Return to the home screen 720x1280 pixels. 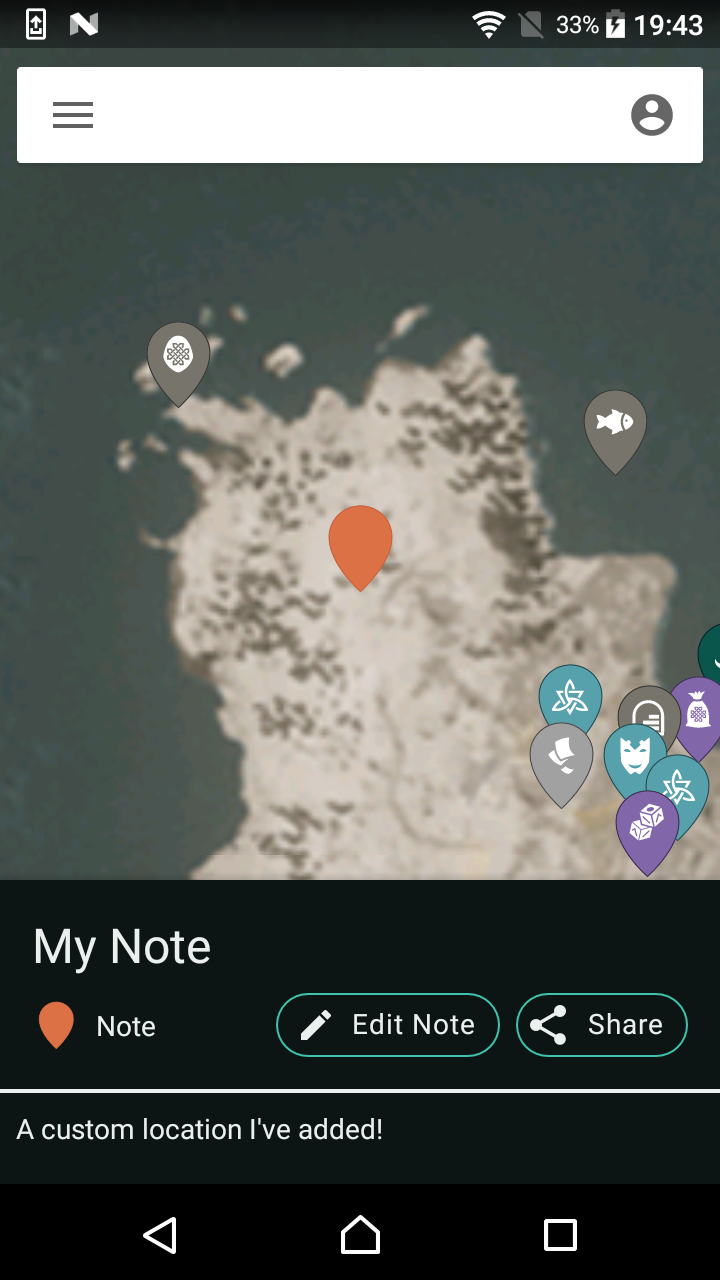point(360,1235)
